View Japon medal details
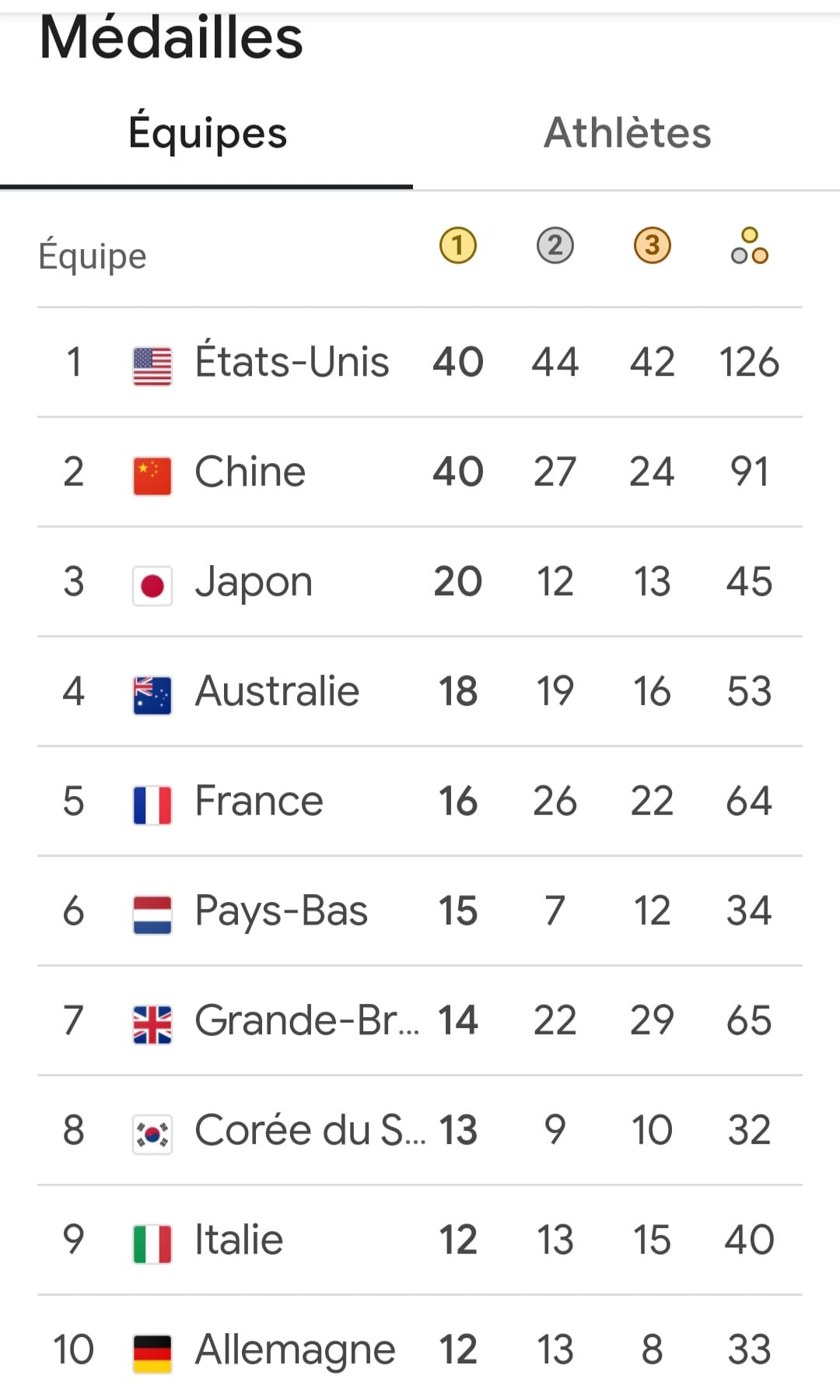Screen dimensions: 840x1400 pos(254,582)
